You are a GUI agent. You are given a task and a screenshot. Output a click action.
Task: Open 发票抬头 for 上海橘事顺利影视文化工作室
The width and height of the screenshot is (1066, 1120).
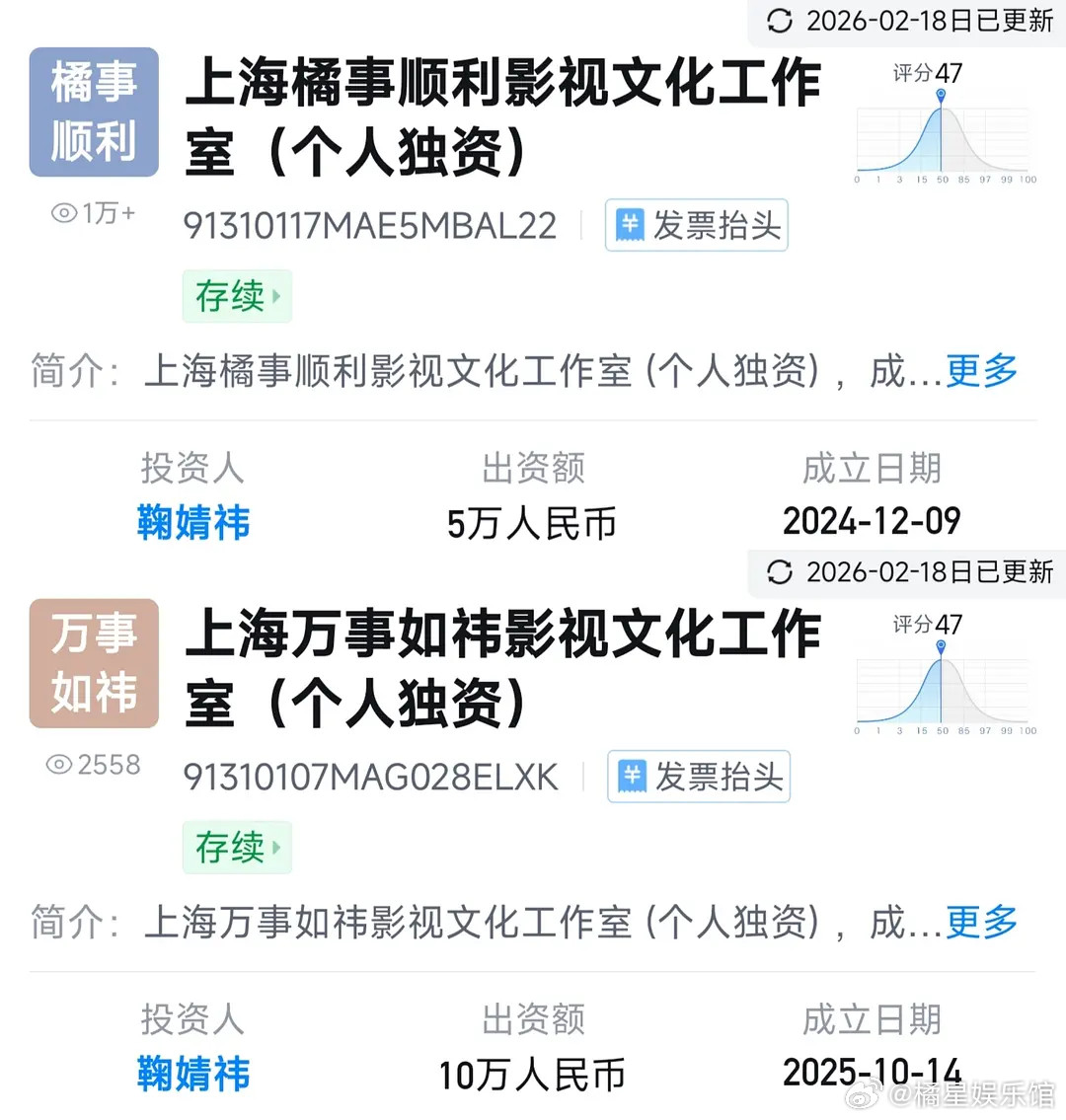click(x=696, y=225)
